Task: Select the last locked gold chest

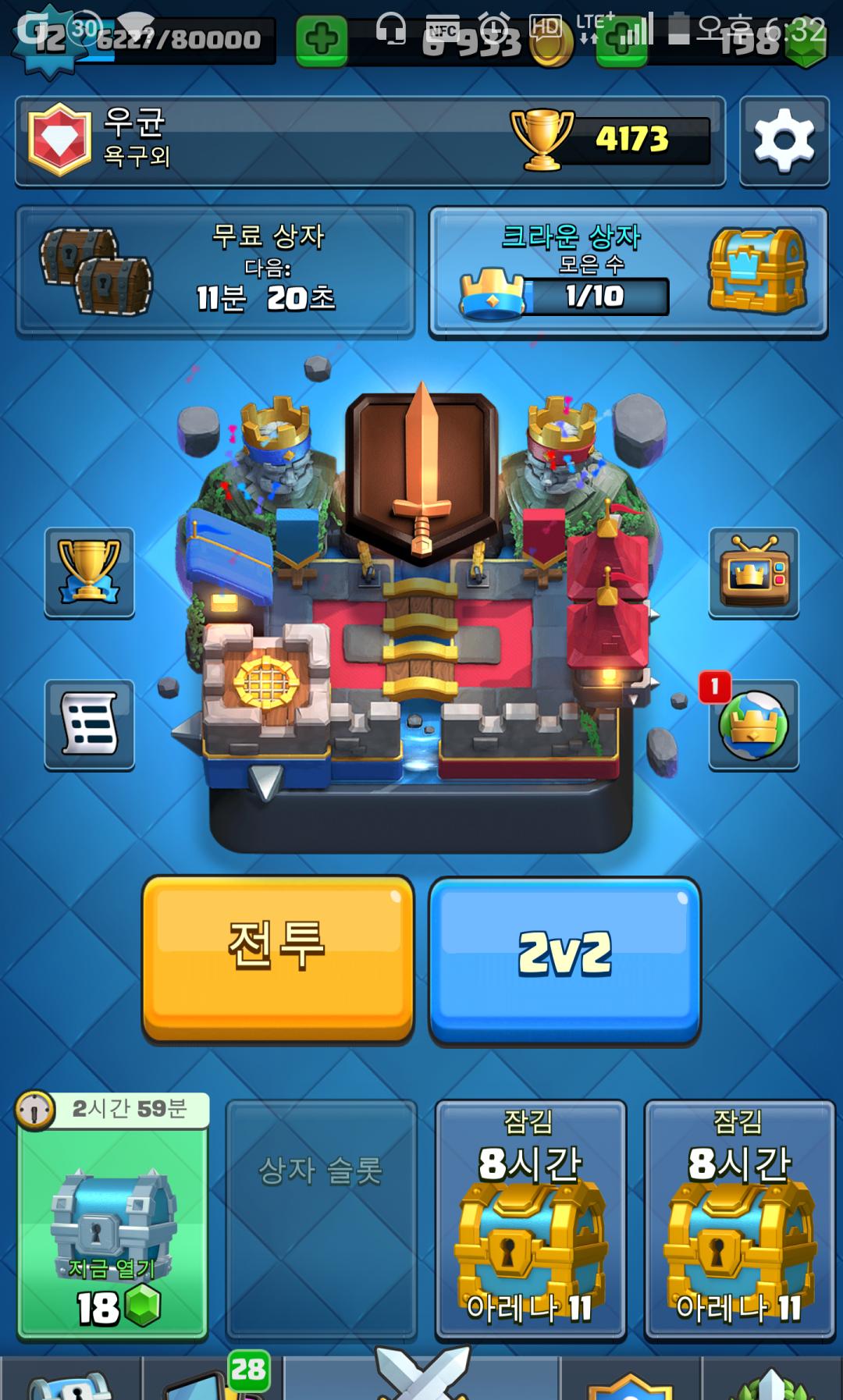Action: point(738,1220)
